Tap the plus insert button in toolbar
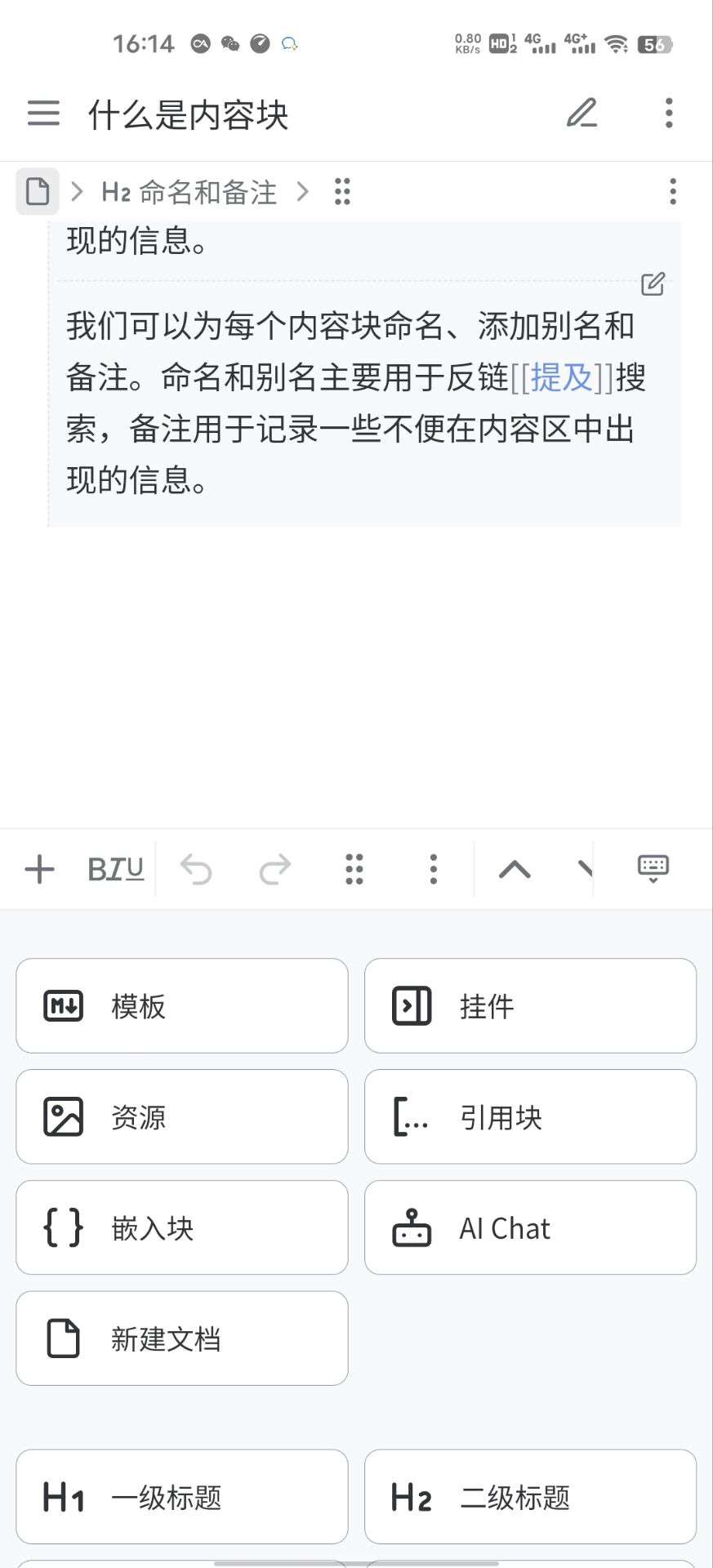 tap(39, 869)
